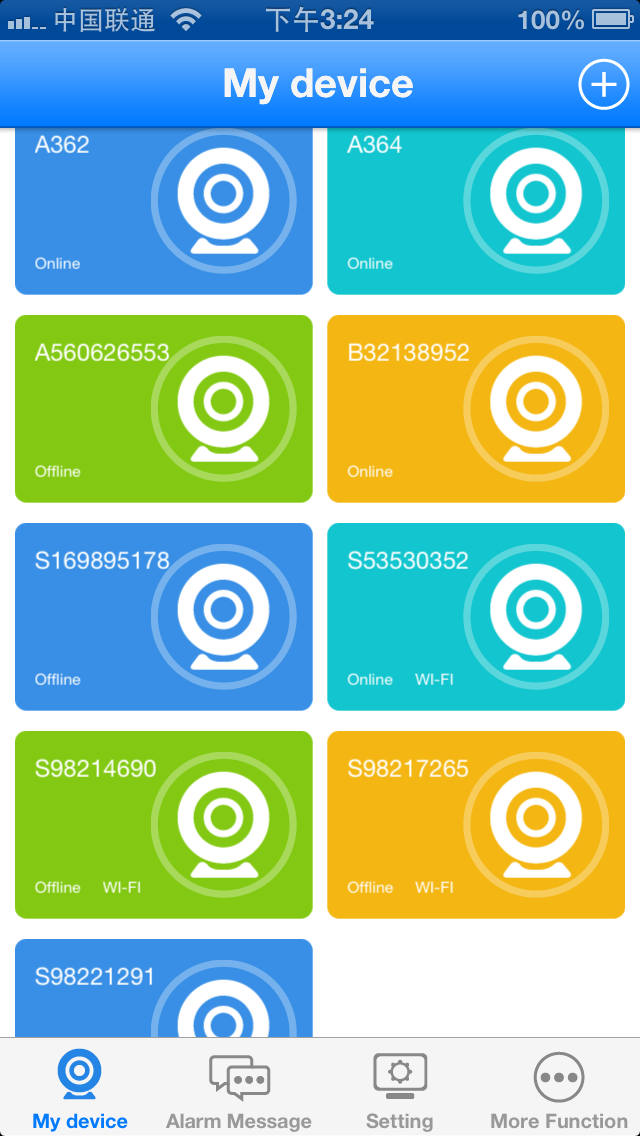Select the S98214690 device card
640x1136 pixels.
tap(164, 824)
